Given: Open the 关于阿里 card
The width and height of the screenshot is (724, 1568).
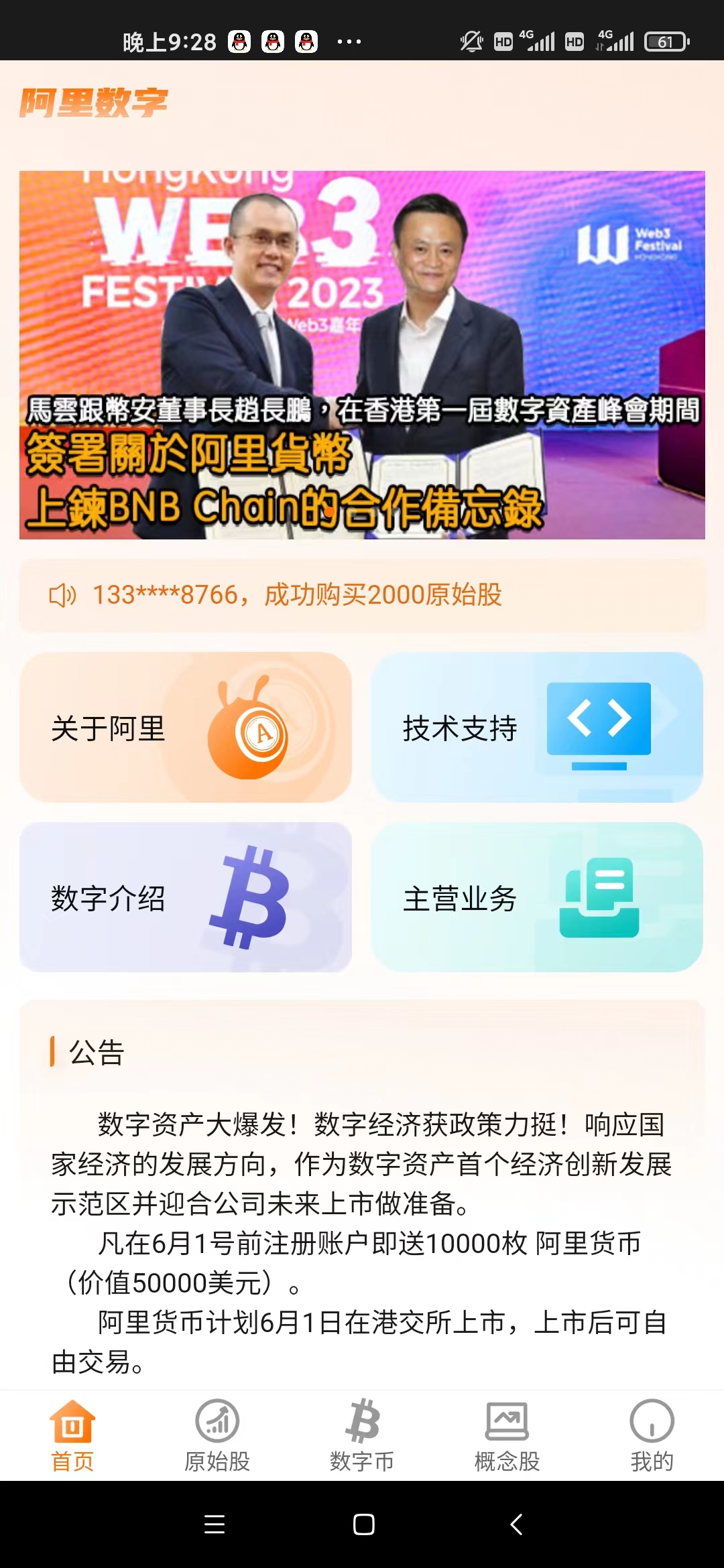Looking at the screenshot, I should (x=186, y=728).
